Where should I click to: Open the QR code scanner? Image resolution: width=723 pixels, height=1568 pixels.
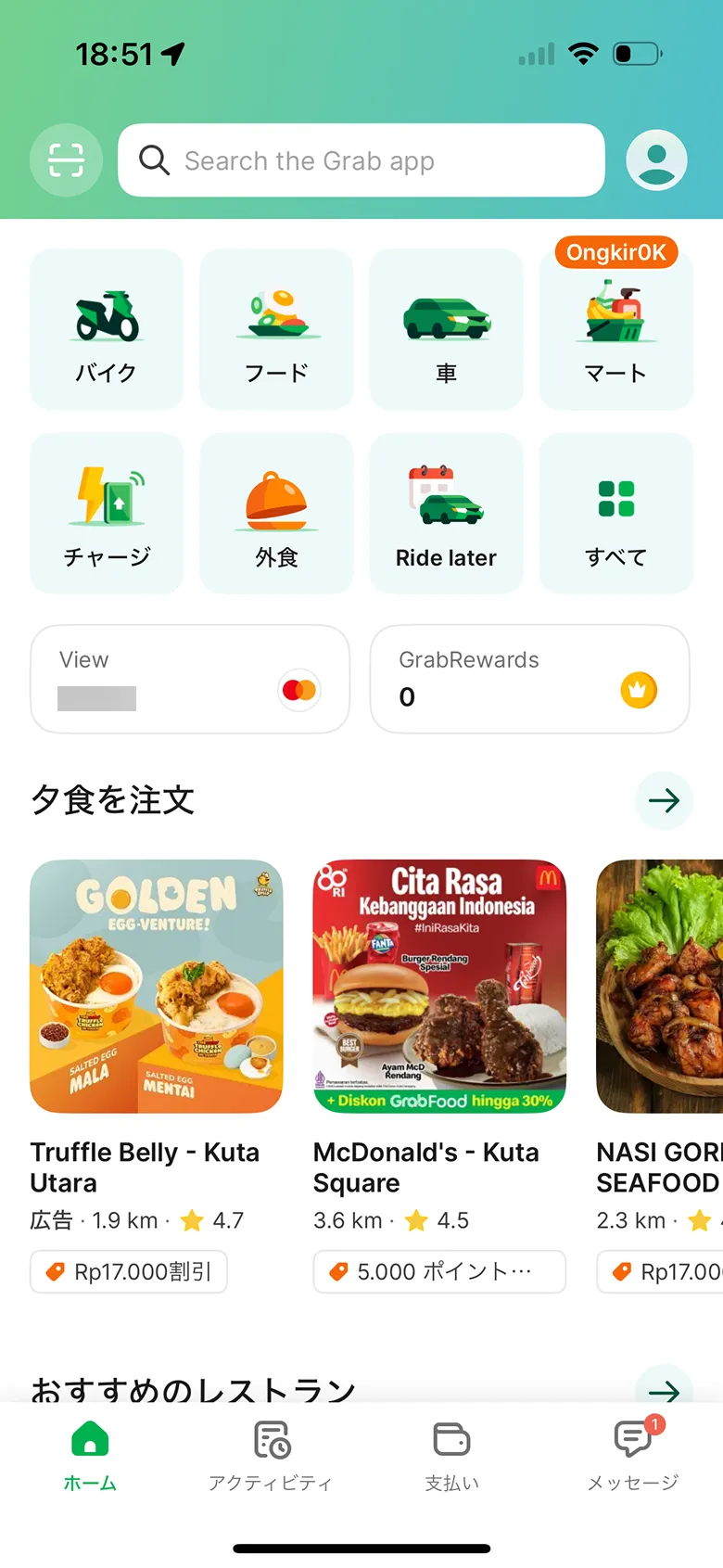coord(65,159)
